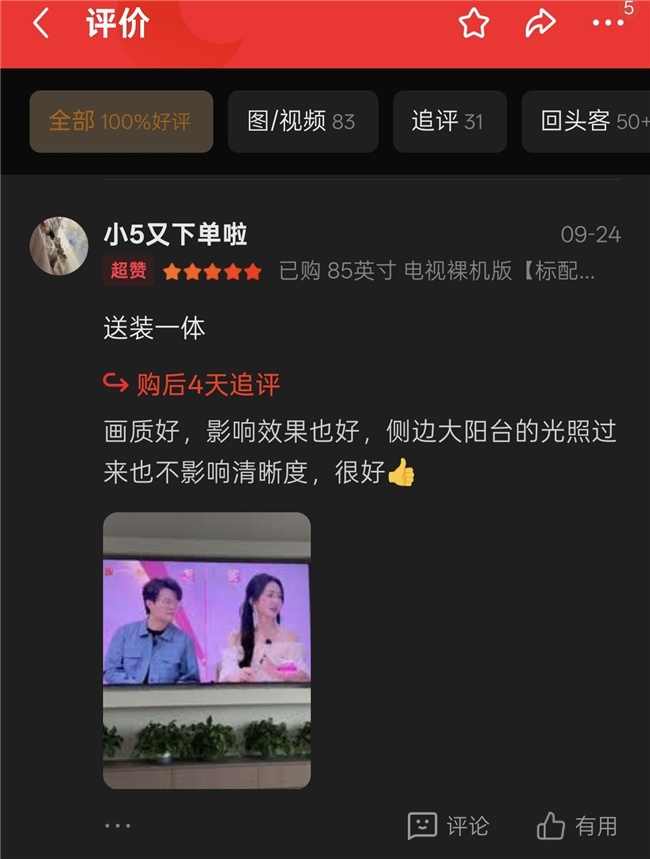
Task: Share this product's reviews
Action: click(541, 24)
